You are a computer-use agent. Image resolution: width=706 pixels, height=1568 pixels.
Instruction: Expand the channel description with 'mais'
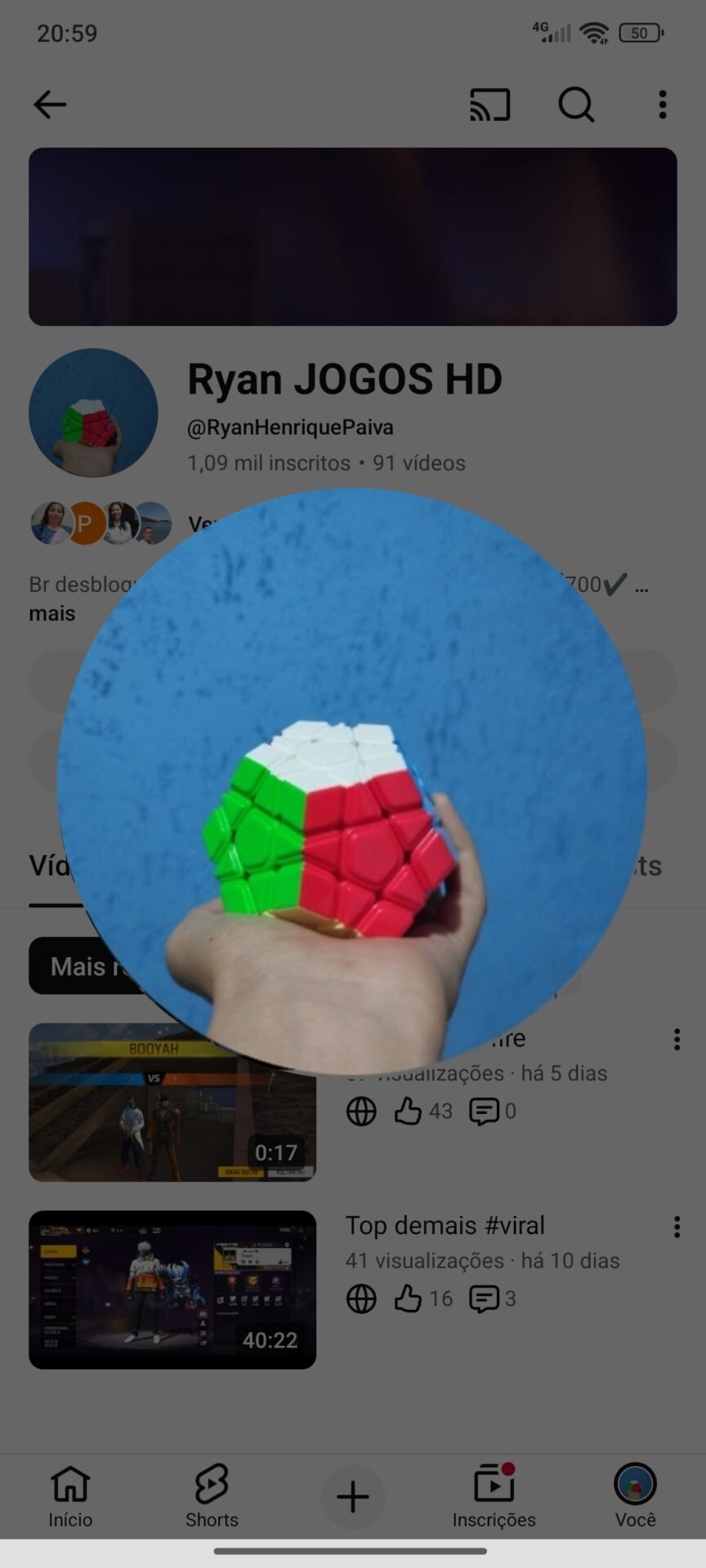tap(51, 612)
